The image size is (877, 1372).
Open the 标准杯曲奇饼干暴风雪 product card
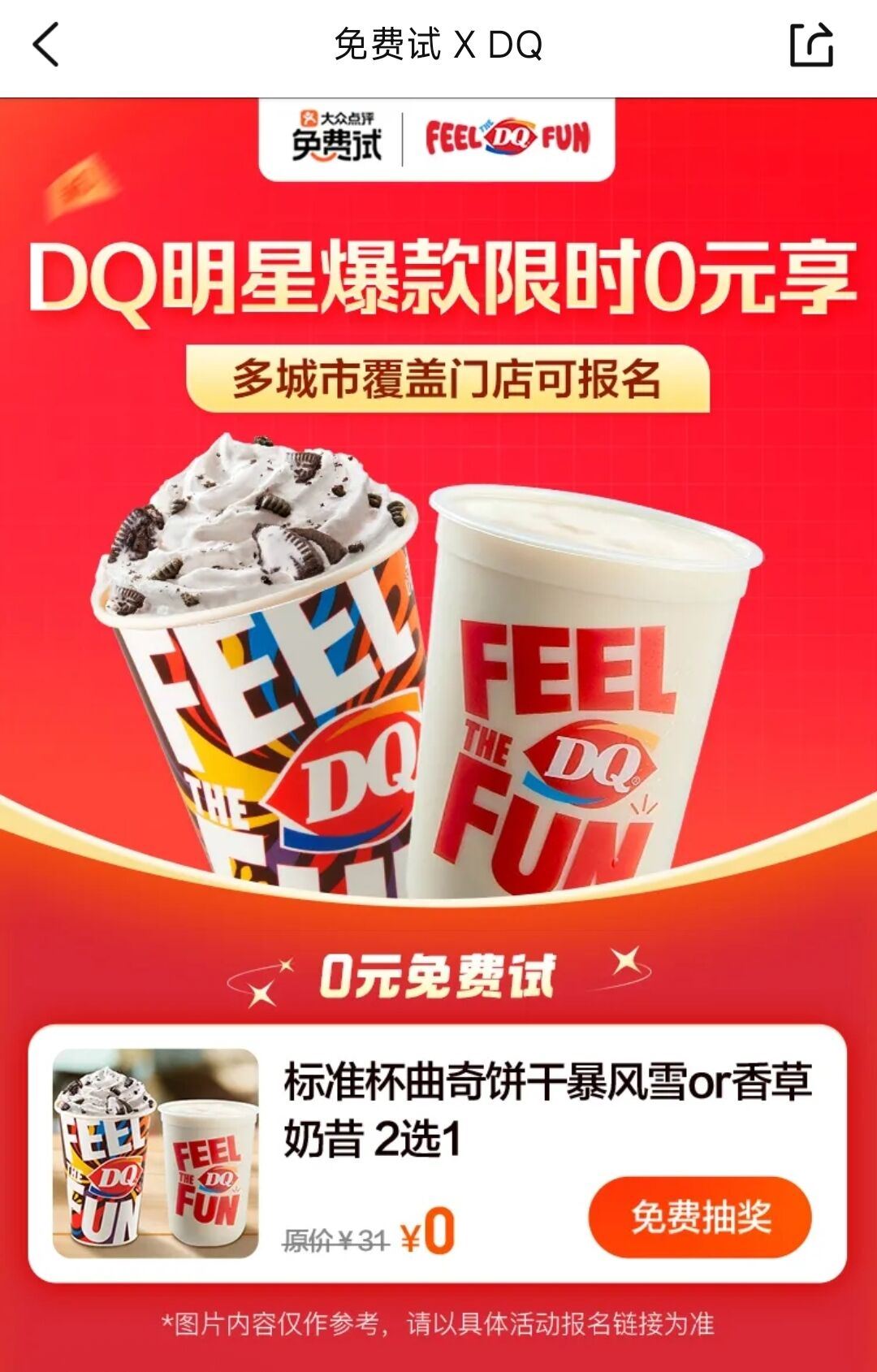[x=546, y=1110]
